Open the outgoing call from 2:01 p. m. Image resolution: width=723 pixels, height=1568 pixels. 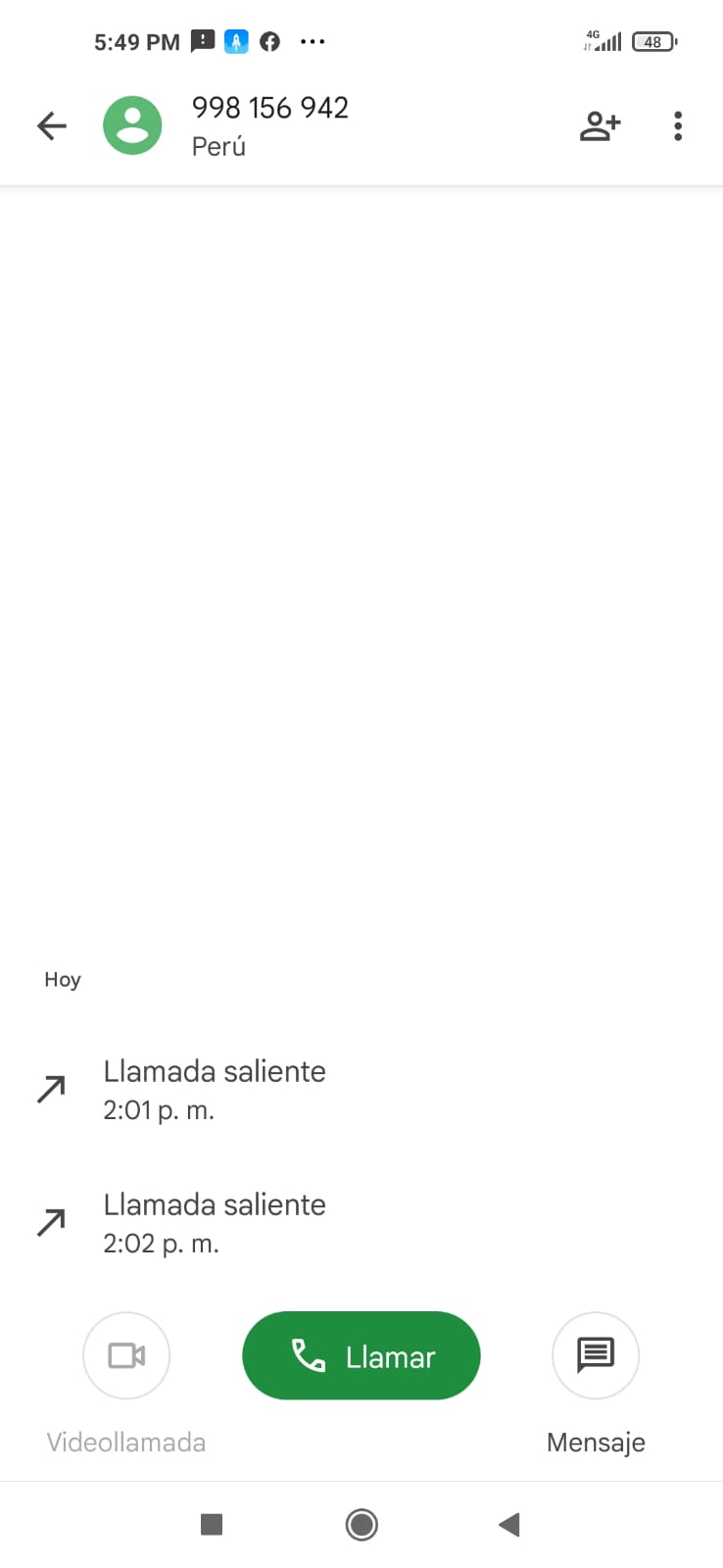coord(361,1090)
